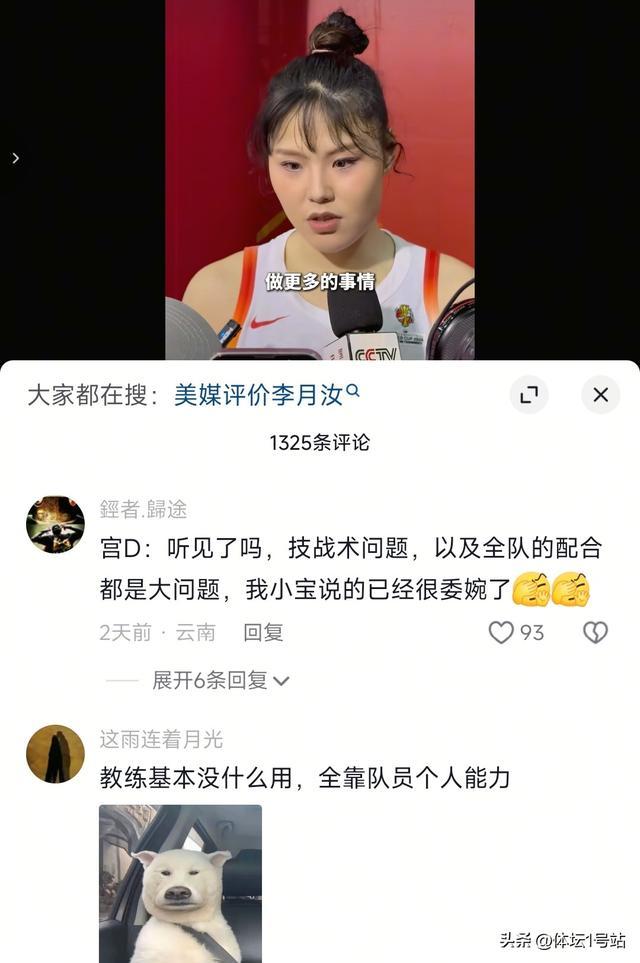Viewport: 640px width, 963px height.
Task: Dislike the comment by 鋞者.歸途
Action: click(x=595, y=632)
